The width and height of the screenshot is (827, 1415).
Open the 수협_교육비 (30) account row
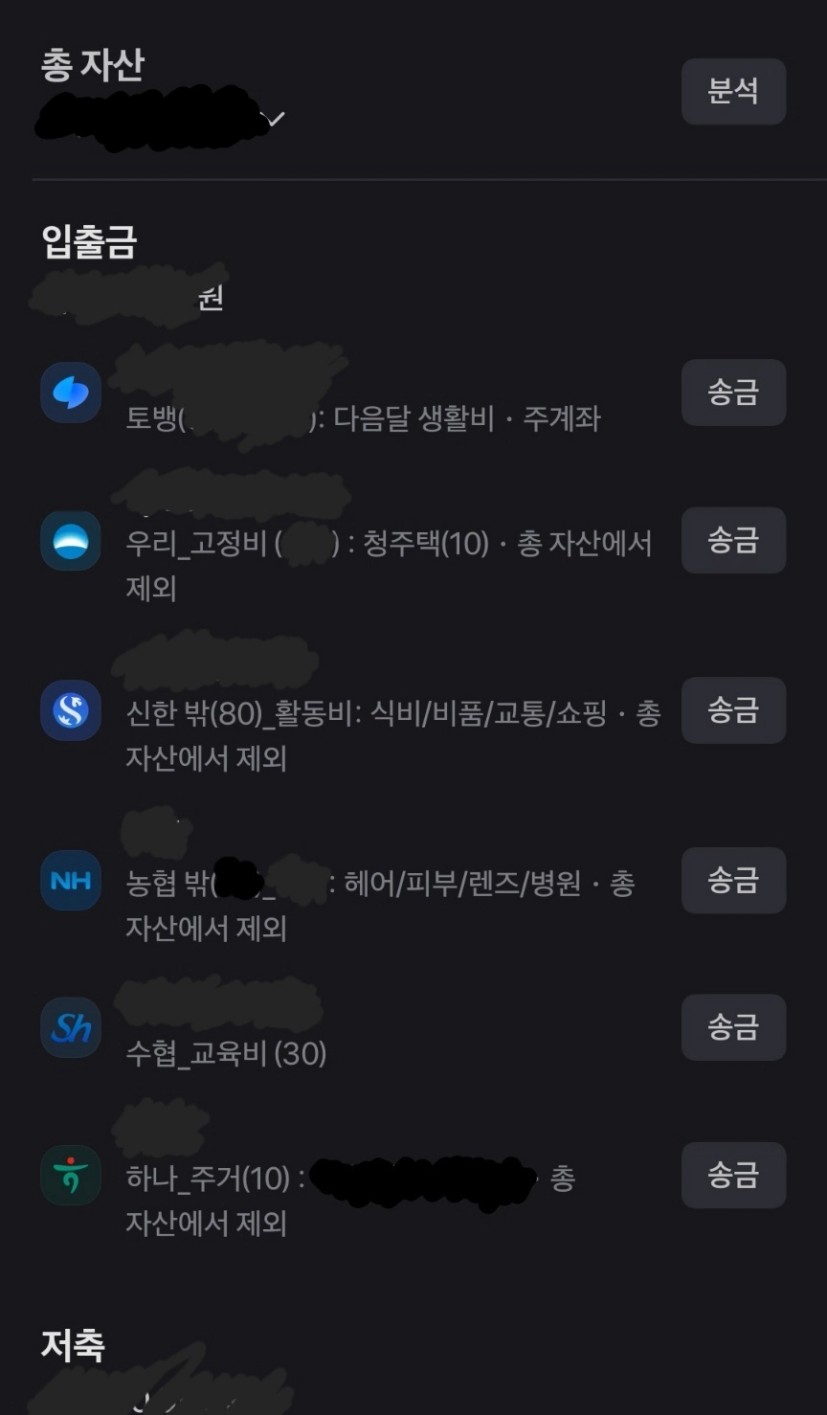[350, 1027]
